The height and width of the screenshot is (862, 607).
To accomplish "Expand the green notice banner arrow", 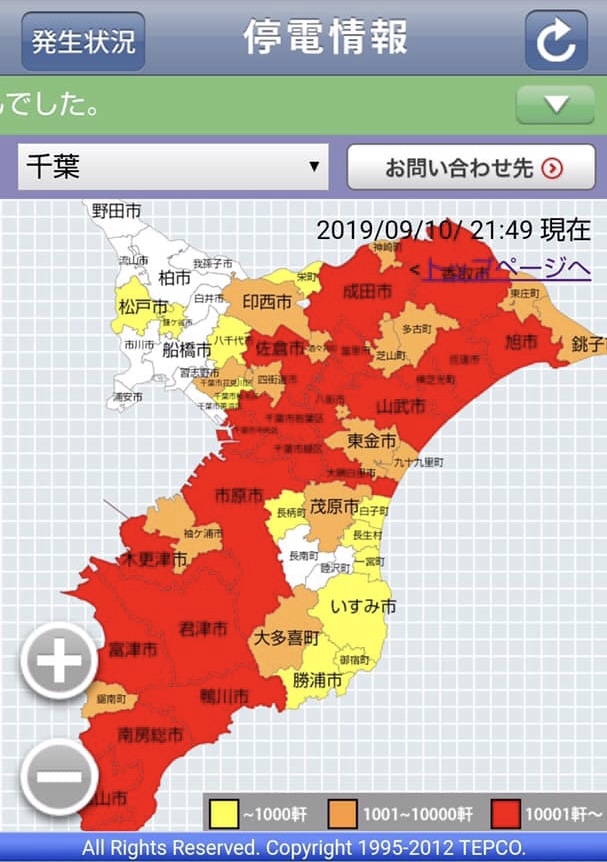I will 555,104.
